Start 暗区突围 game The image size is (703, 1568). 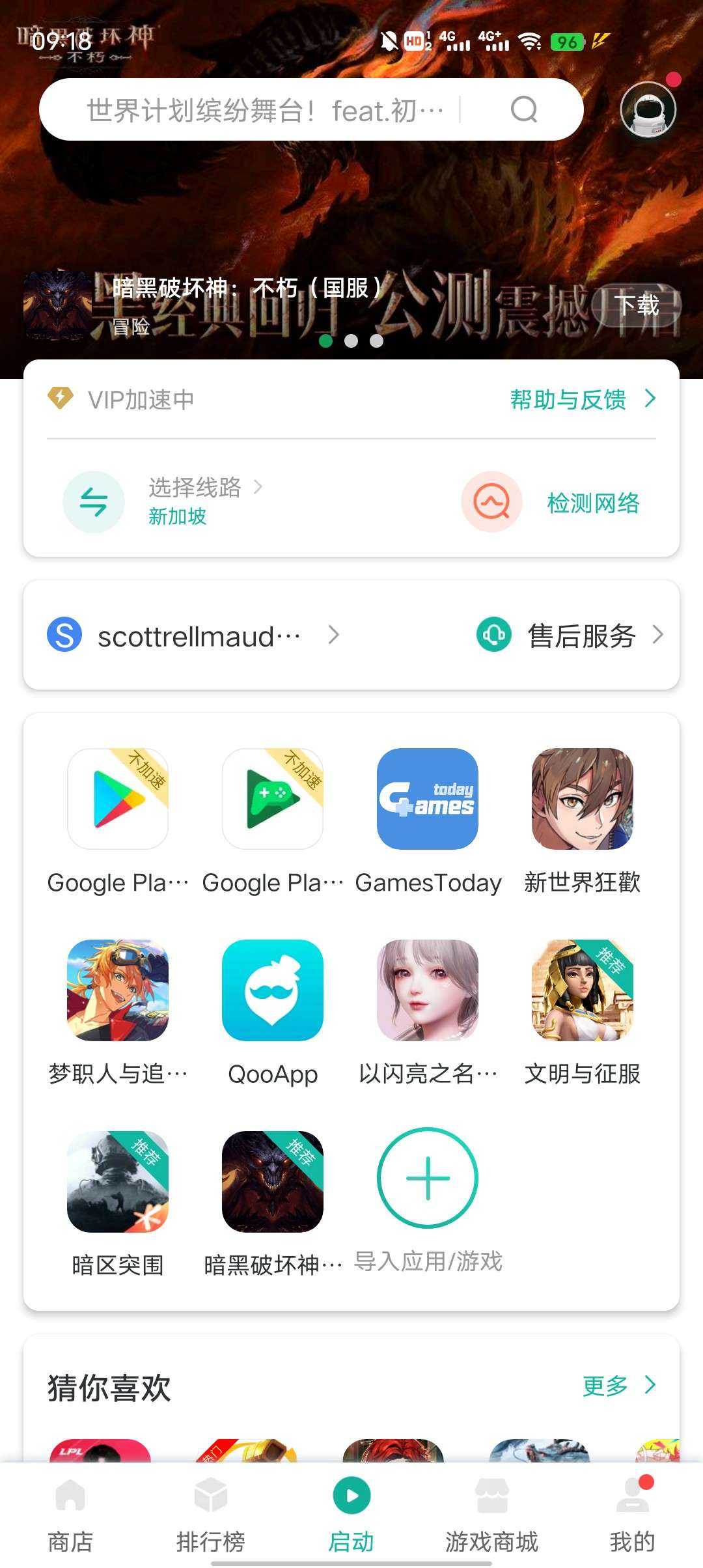coord(118,1182)
